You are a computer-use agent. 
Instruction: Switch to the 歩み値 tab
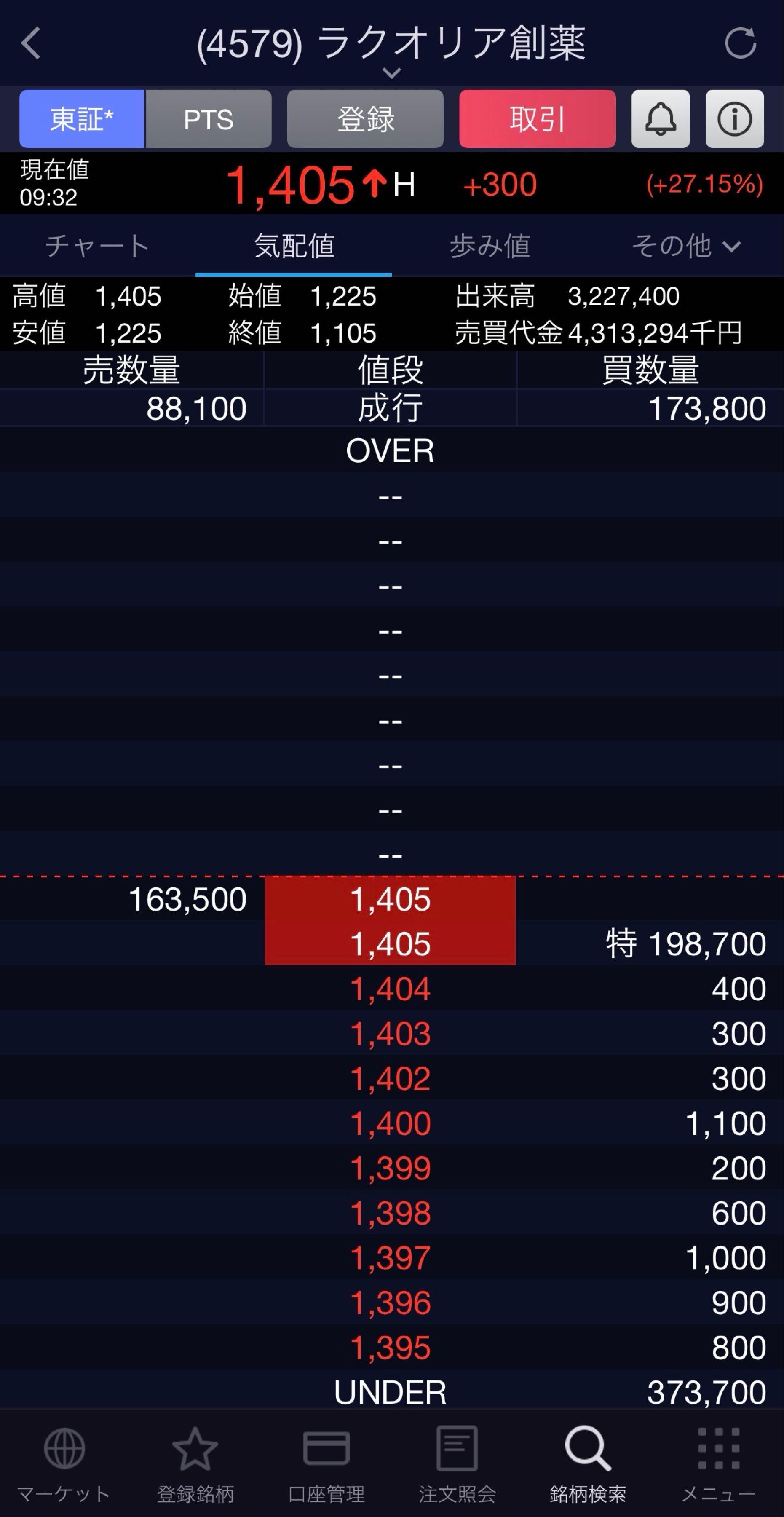490,246
